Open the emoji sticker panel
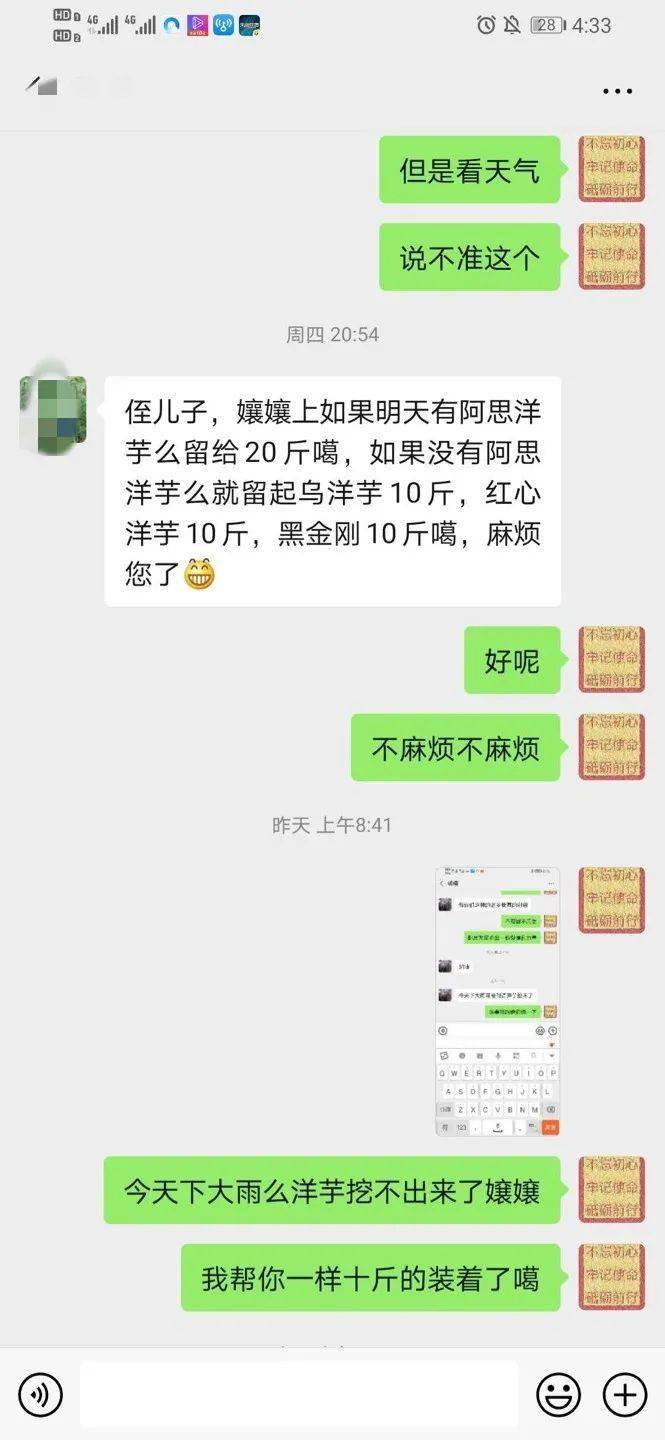 tap(558, 1394)
